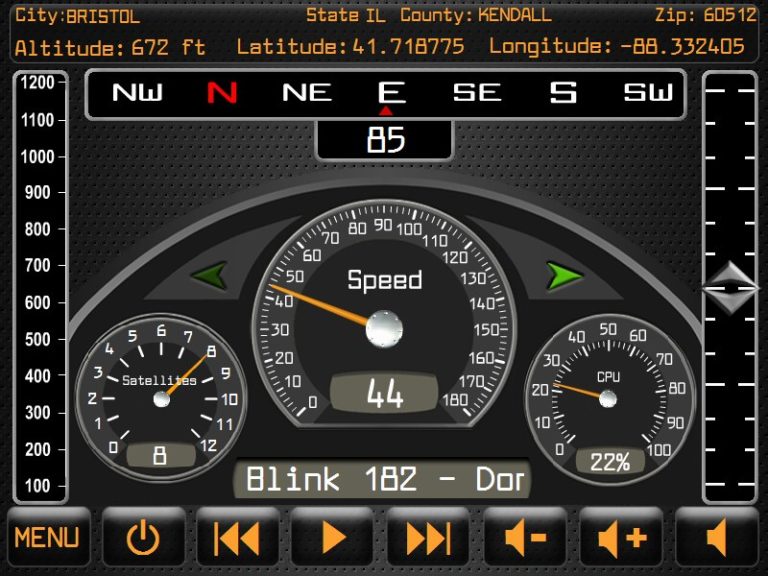Viewport: 768px width, 576px height.
Task: Tap the vertical slider handle
Action: [x=732, y=289]
